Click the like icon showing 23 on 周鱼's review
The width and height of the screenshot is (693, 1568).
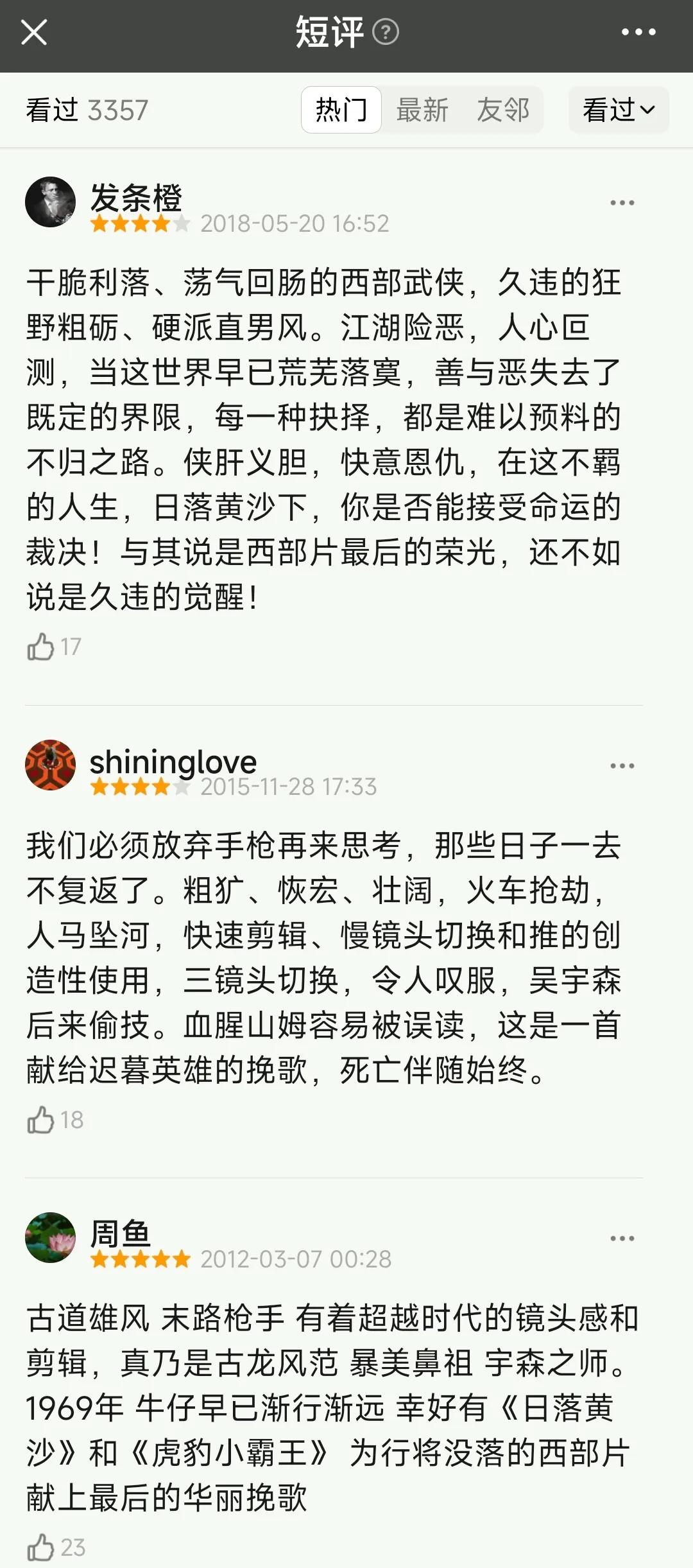coord(42,1546)
